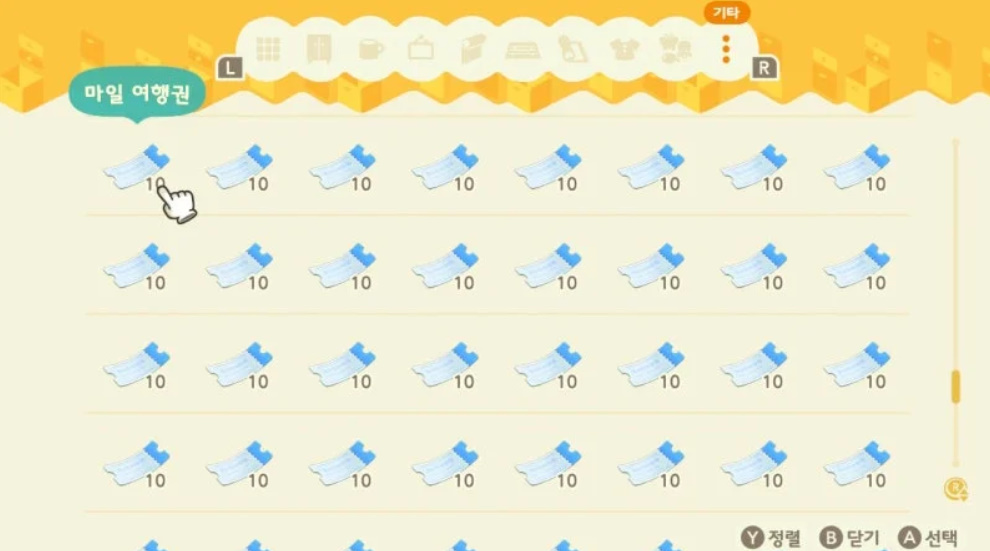
Task: Switch to the rug tab
Action: pyautogui.click(x=522, y=48)
